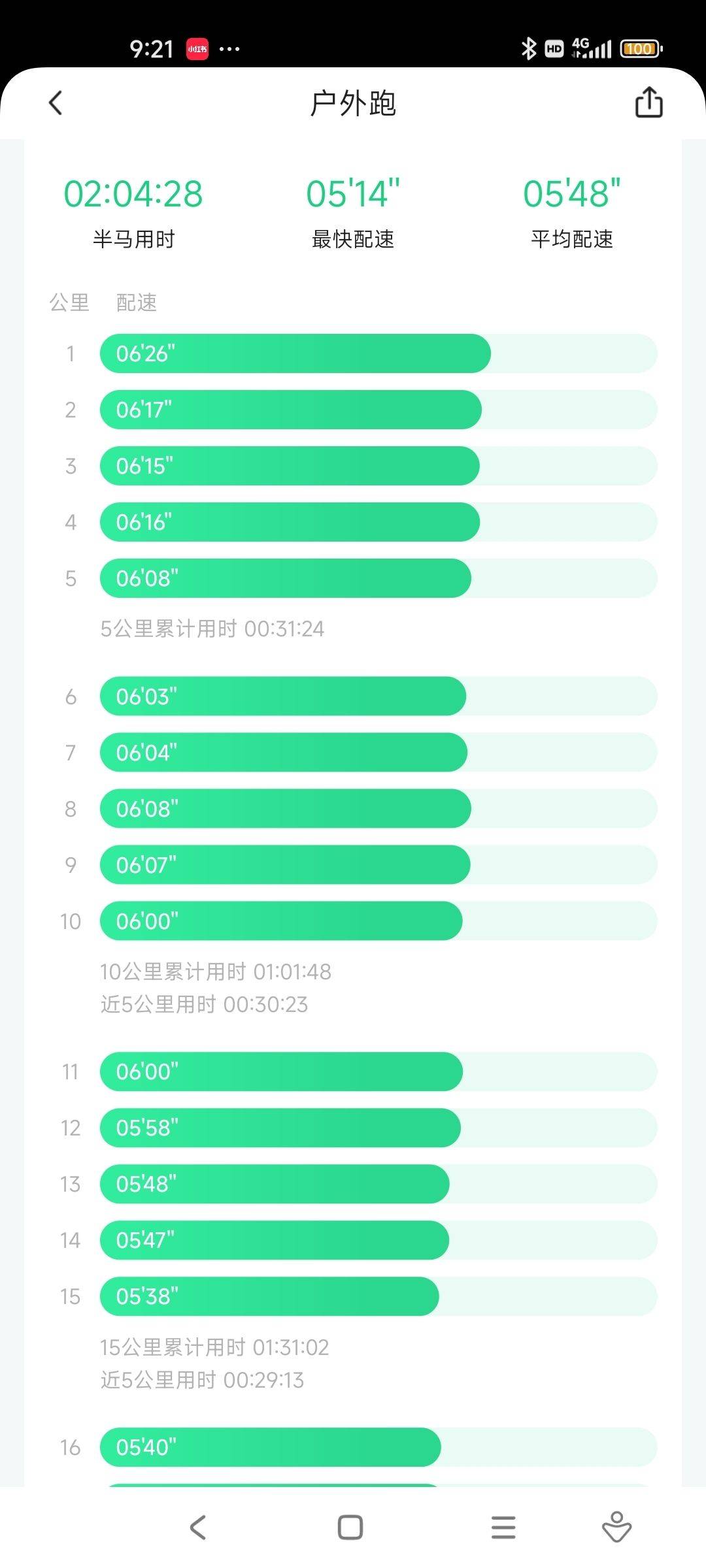Open the share icon at top right
Screen dimensions: 706x1568
[649, 103]
